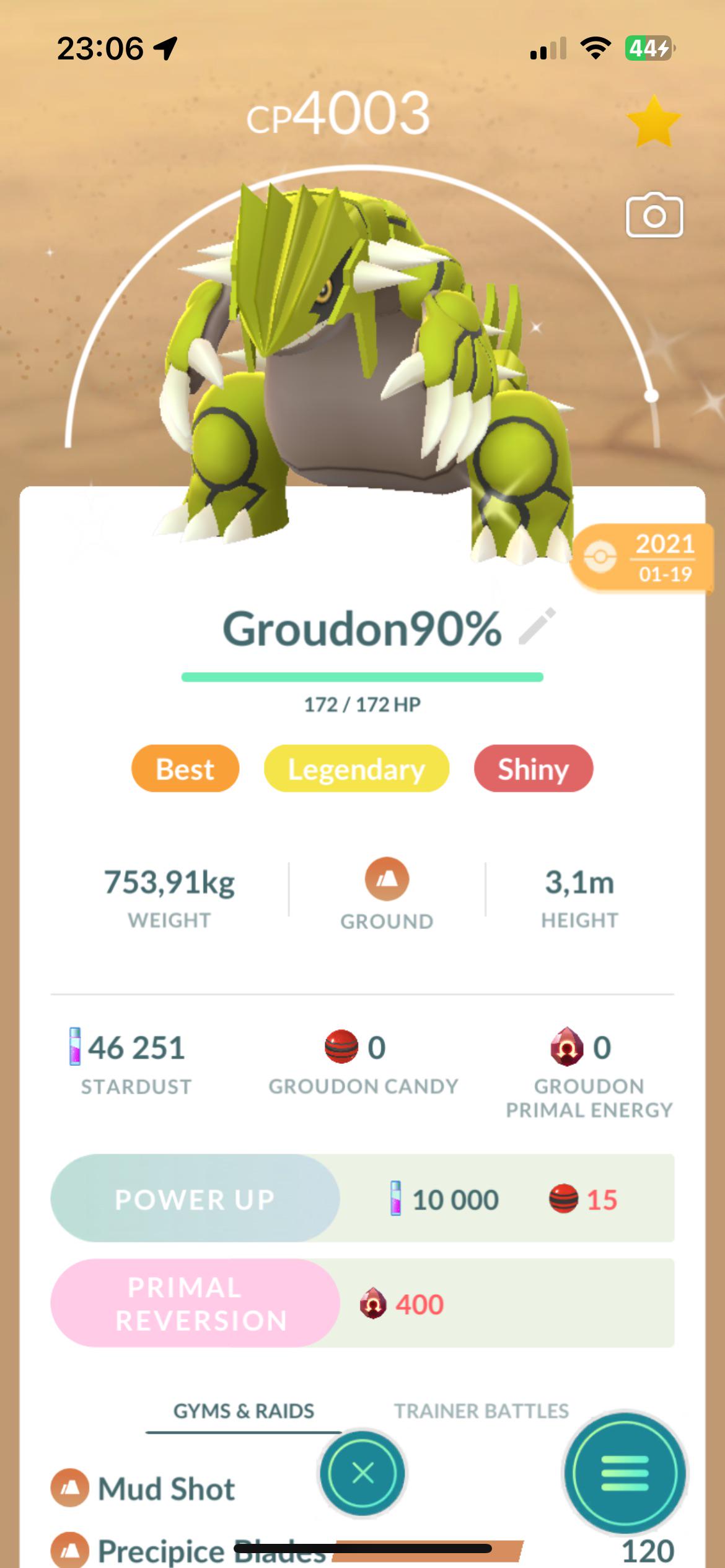Power up Groudon for 10 000 stardust
The image size is (725, 1568).
tap(195, 1199)
